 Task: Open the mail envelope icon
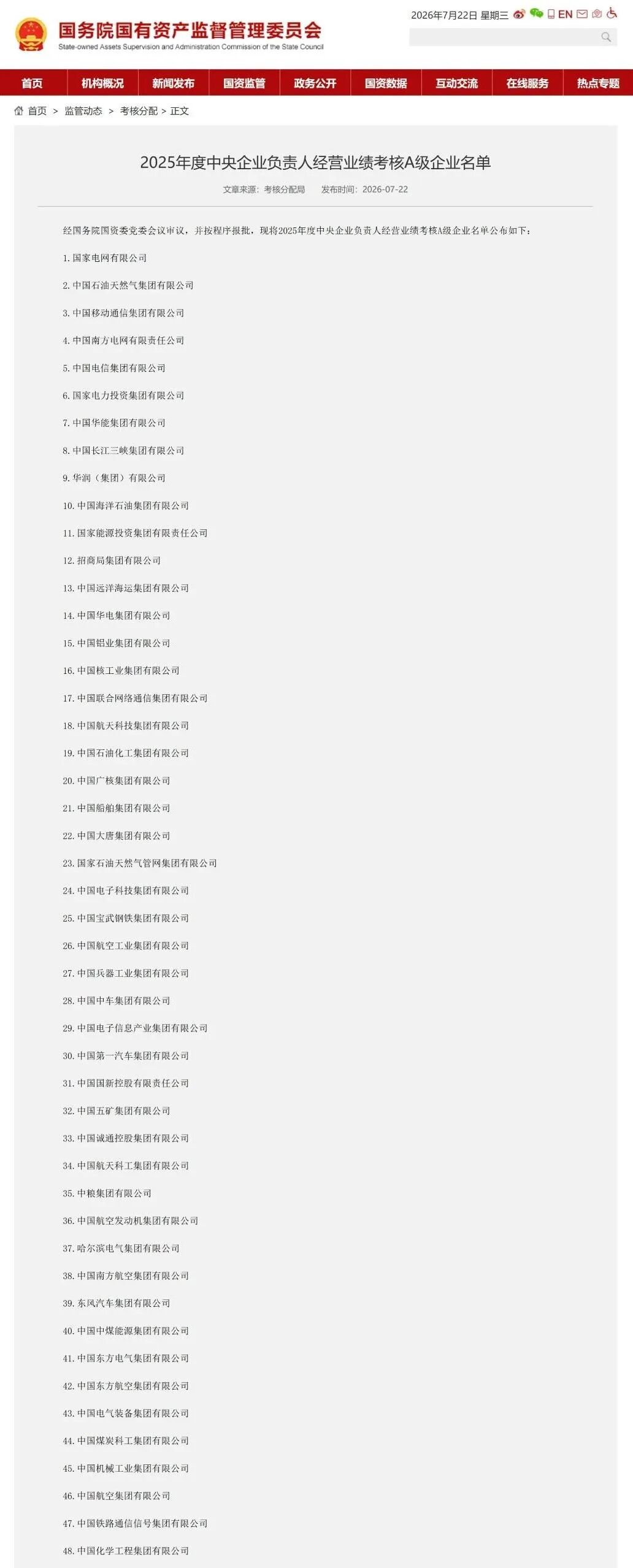582,14
